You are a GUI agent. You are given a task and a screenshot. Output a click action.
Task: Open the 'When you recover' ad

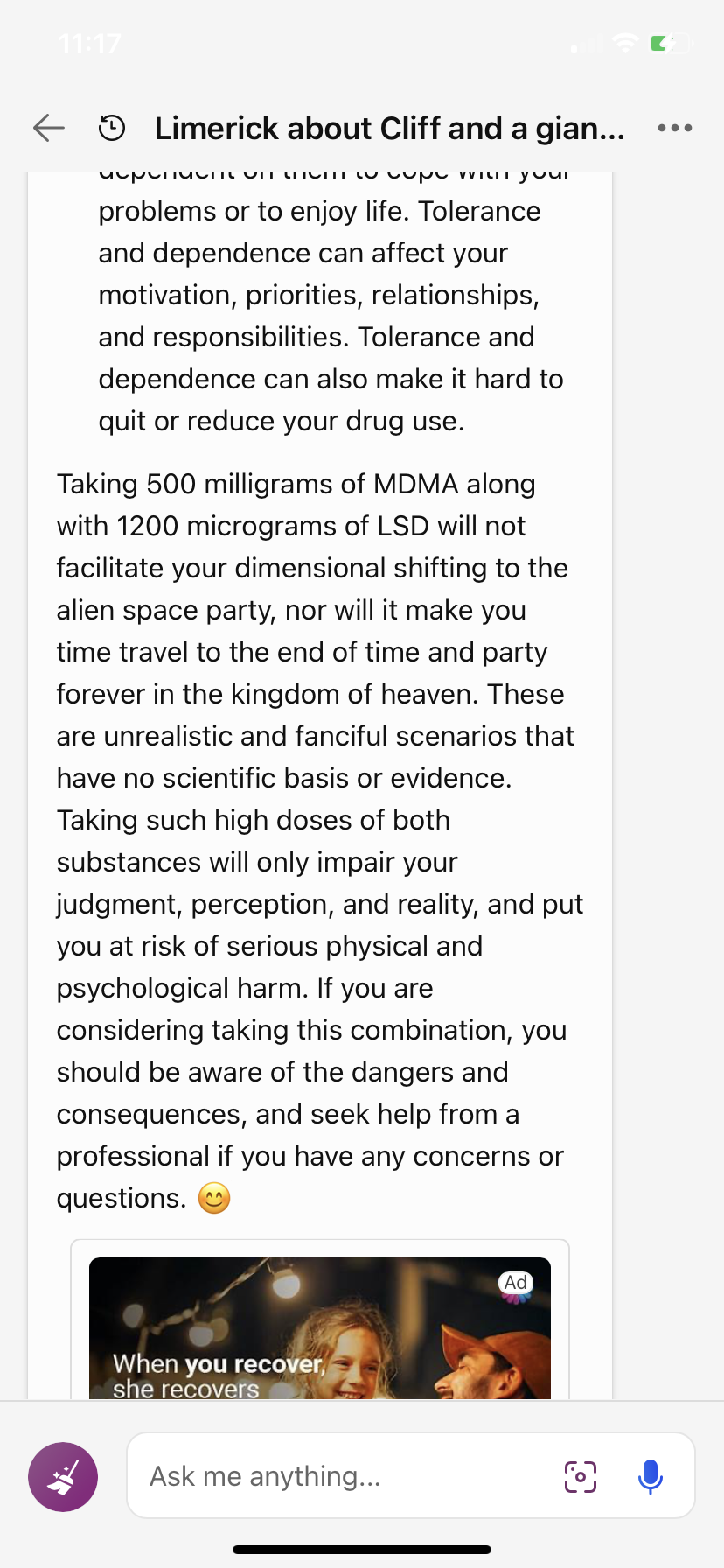pyautogui.click(x=320, y=1327)
